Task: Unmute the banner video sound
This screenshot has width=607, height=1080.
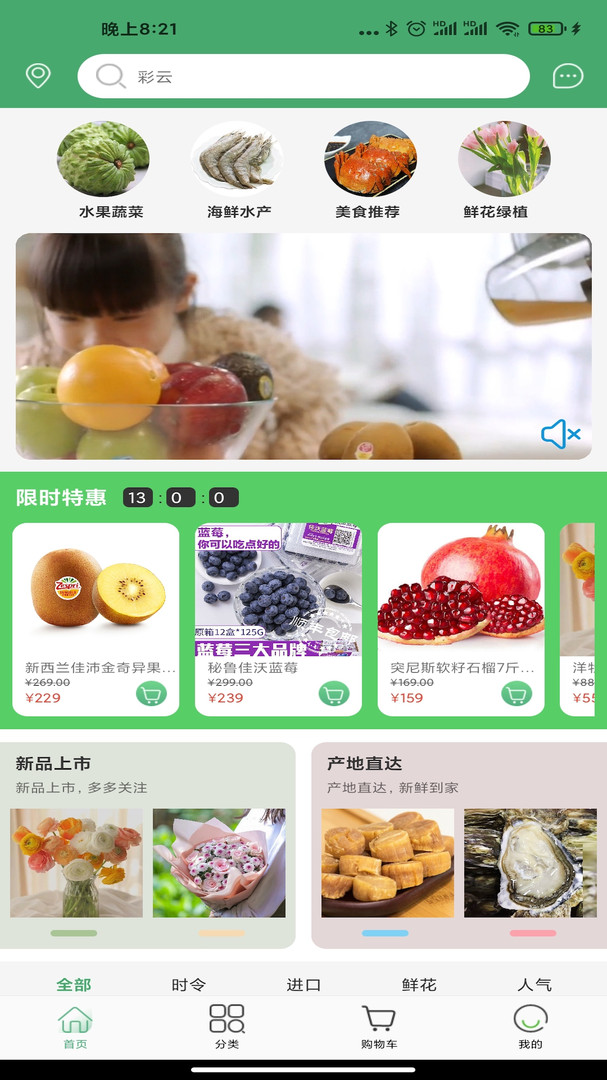Action: [560, 434]
